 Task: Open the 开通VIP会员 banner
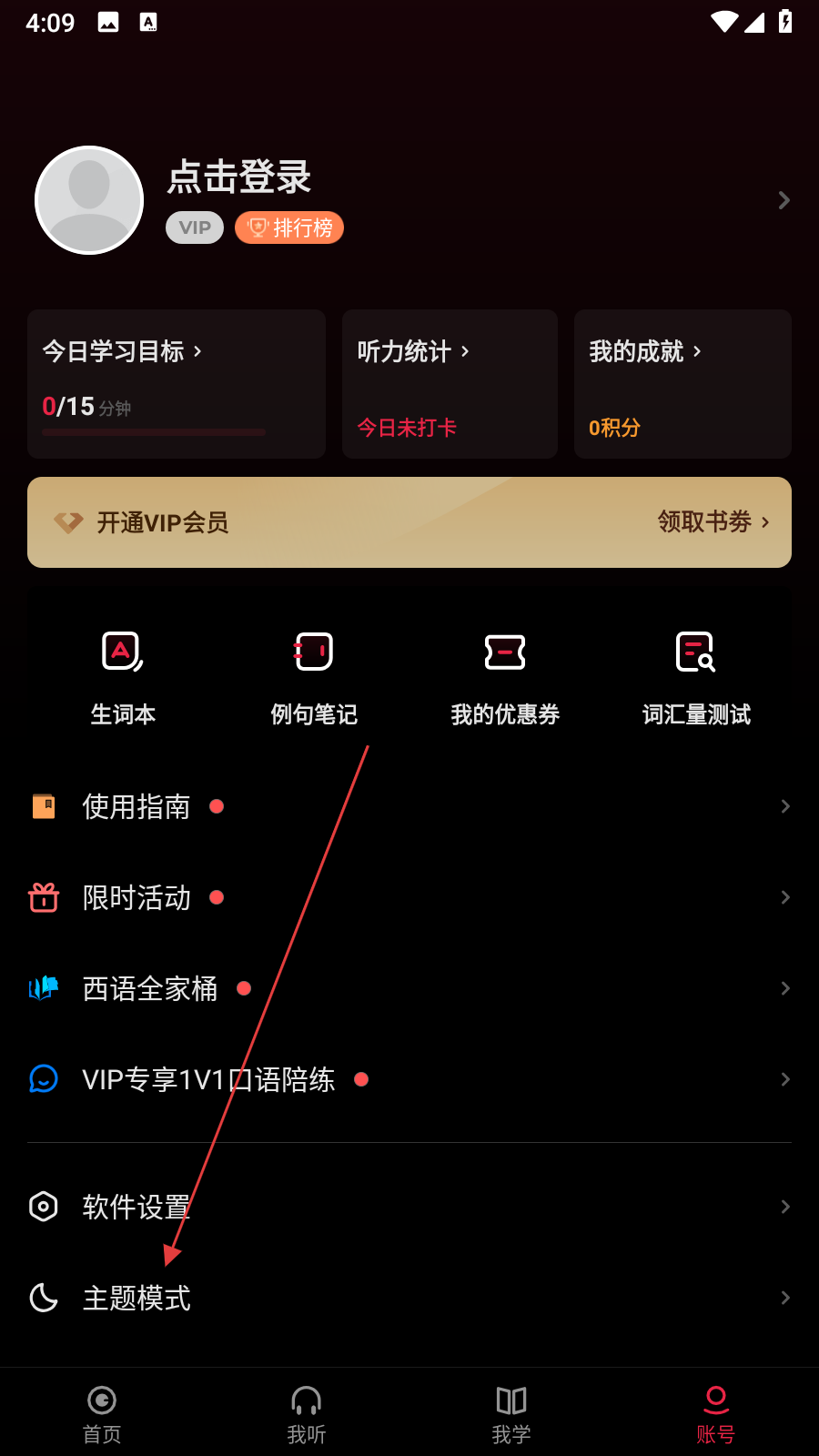point(409,522)
